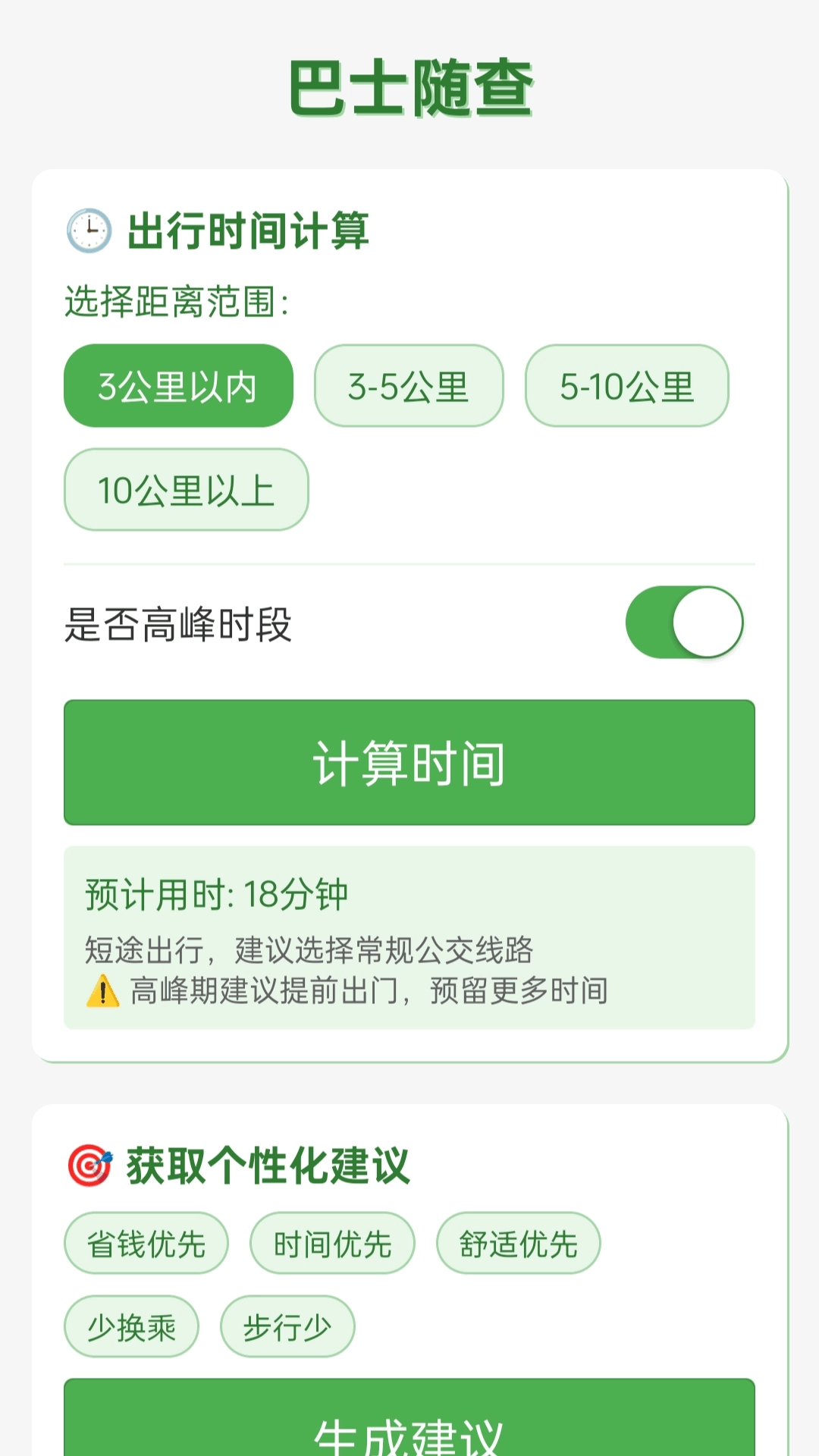Activate the 舒适优先 preference
819x1456 pixels.
pyautogui.click(x=519, y=1243)
